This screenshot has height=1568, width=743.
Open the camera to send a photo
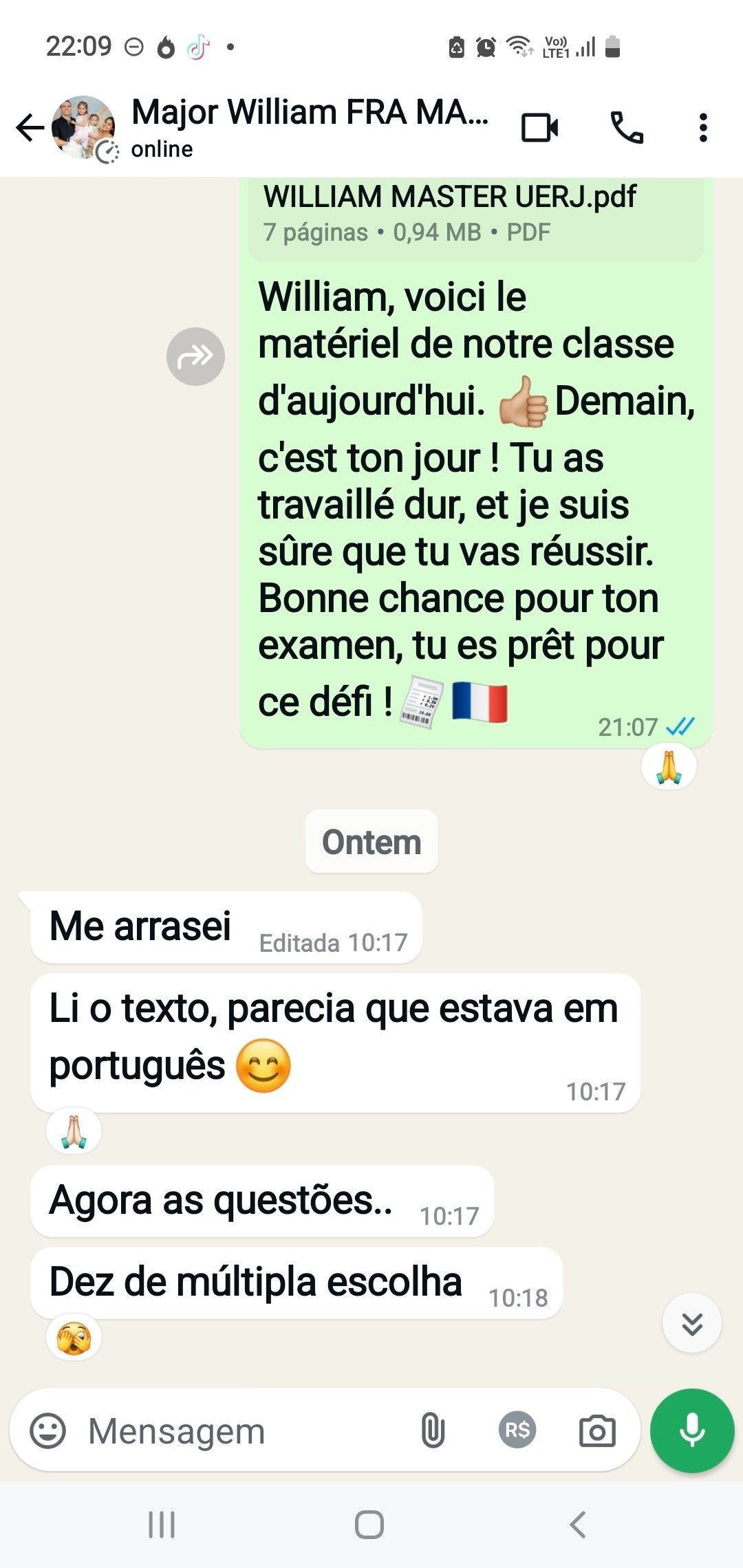click(x=596, y=1432)
